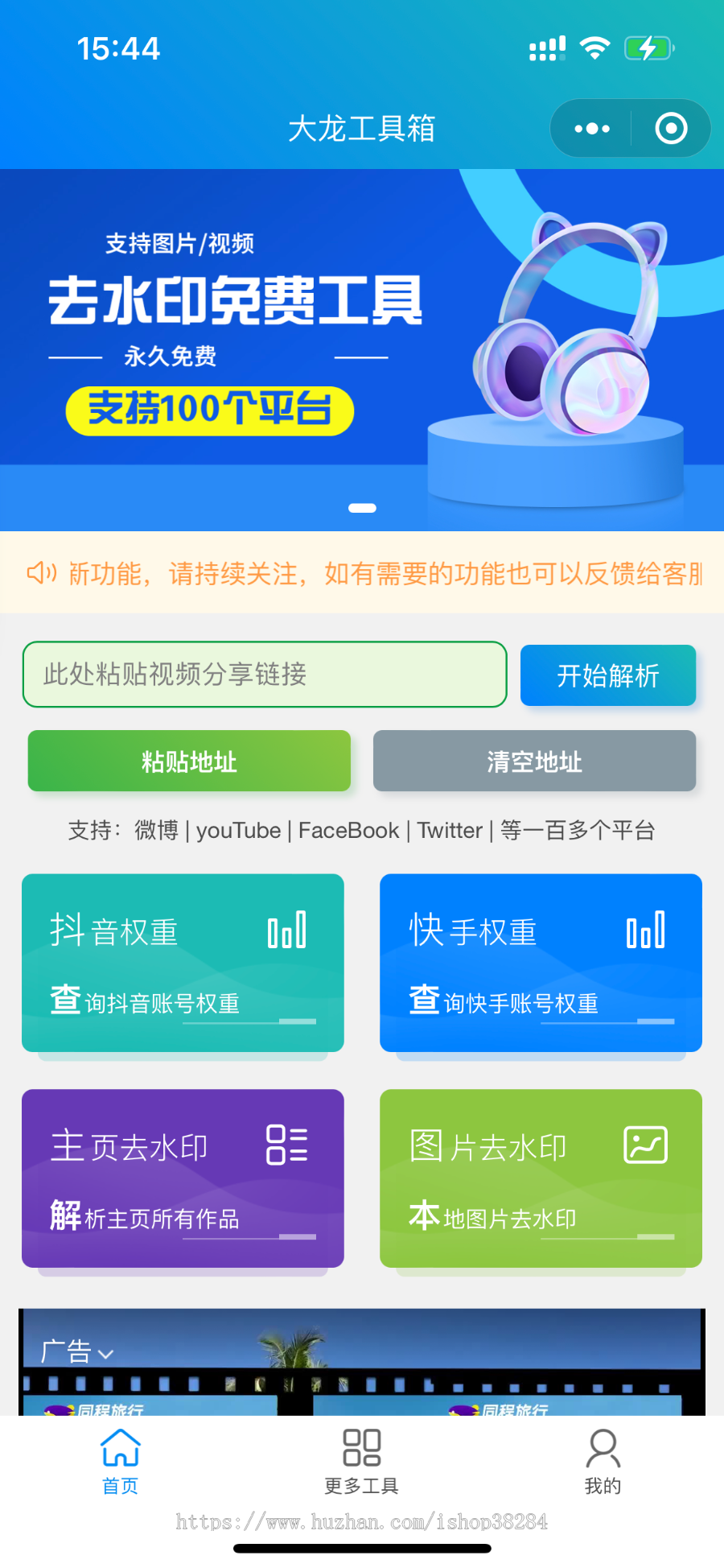724x1568 pixels.
Task: Choose 图片去水印 tool card
Action: 541,1178
